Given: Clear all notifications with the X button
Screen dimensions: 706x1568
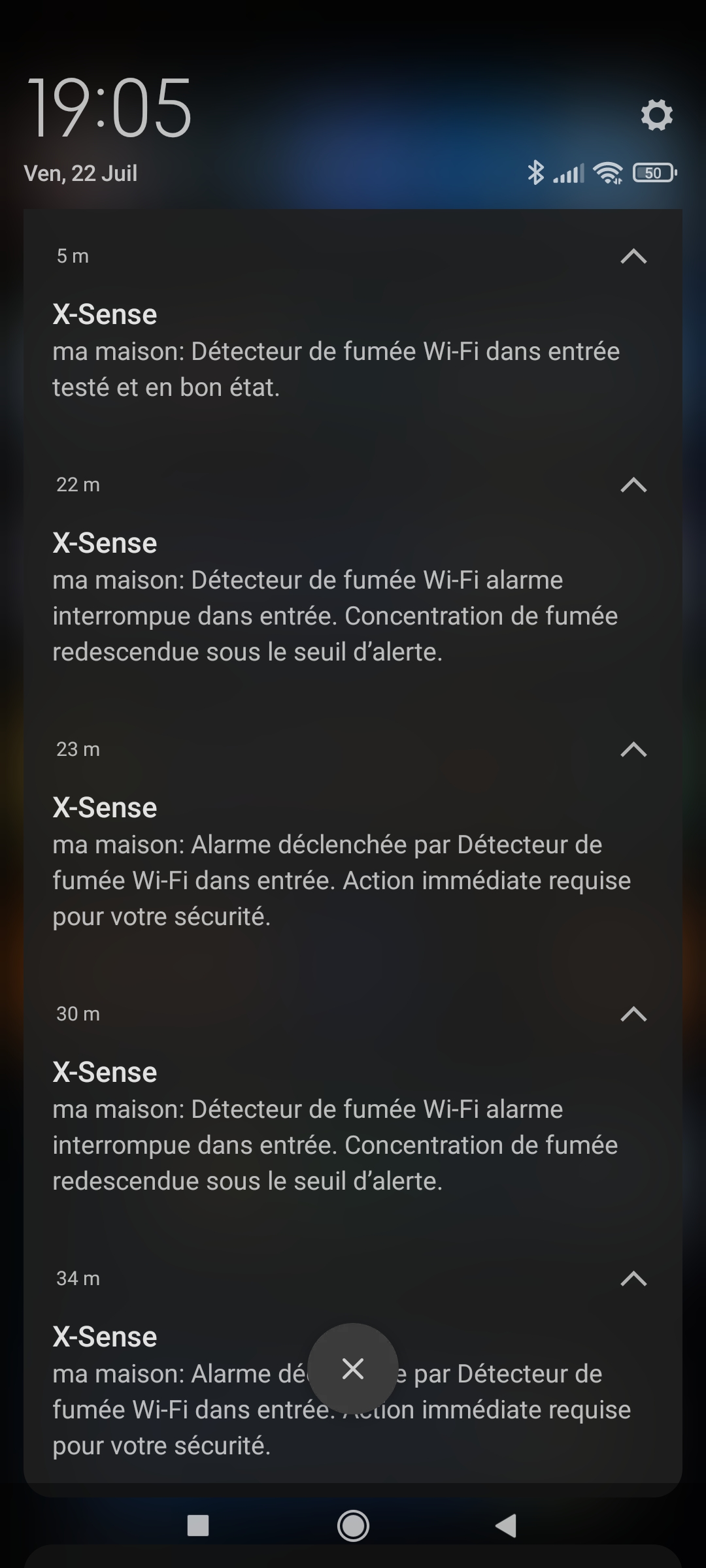Looking at the screenshot, I should click(353, 1369).
